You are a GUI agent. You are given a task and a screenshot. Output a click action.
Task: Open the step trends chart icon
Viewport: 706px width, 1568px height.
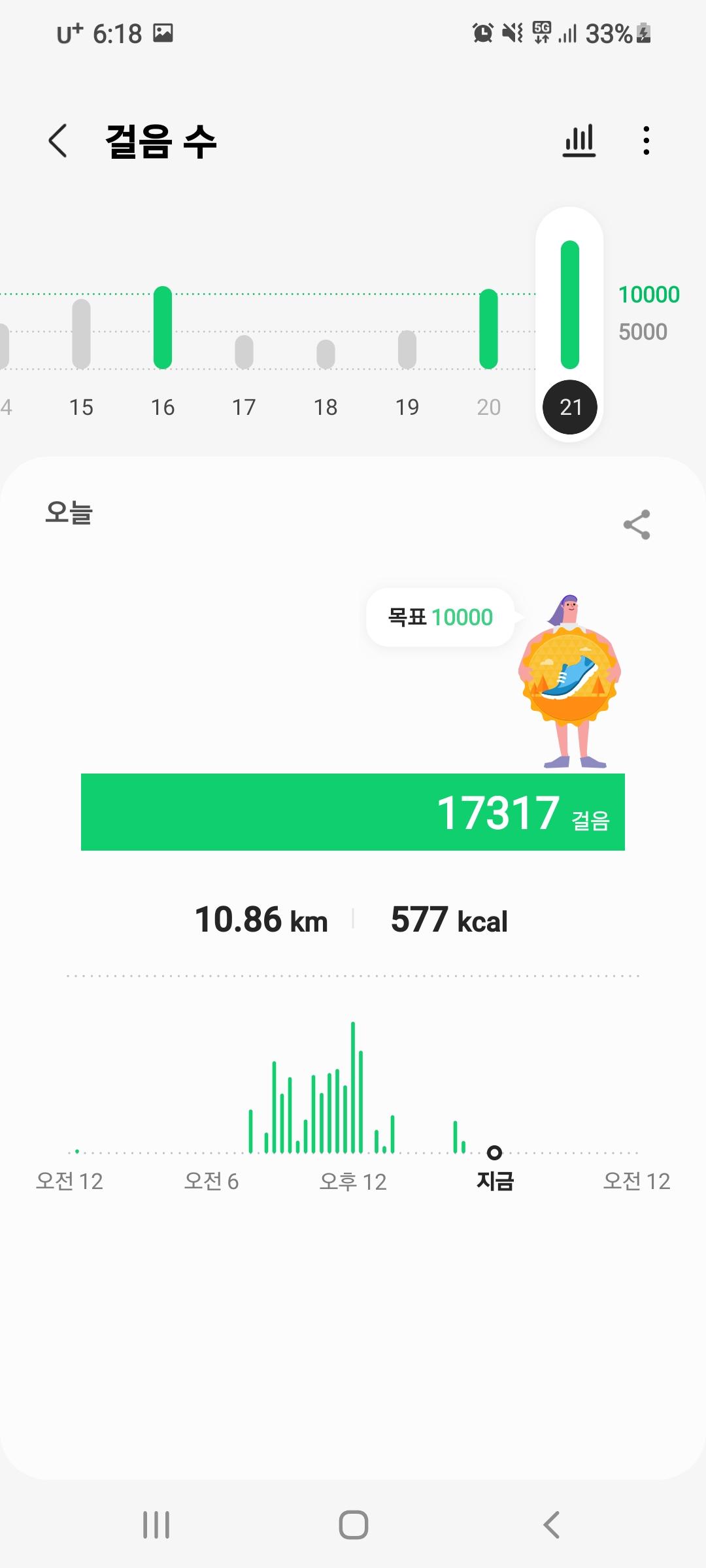(579, 141)
